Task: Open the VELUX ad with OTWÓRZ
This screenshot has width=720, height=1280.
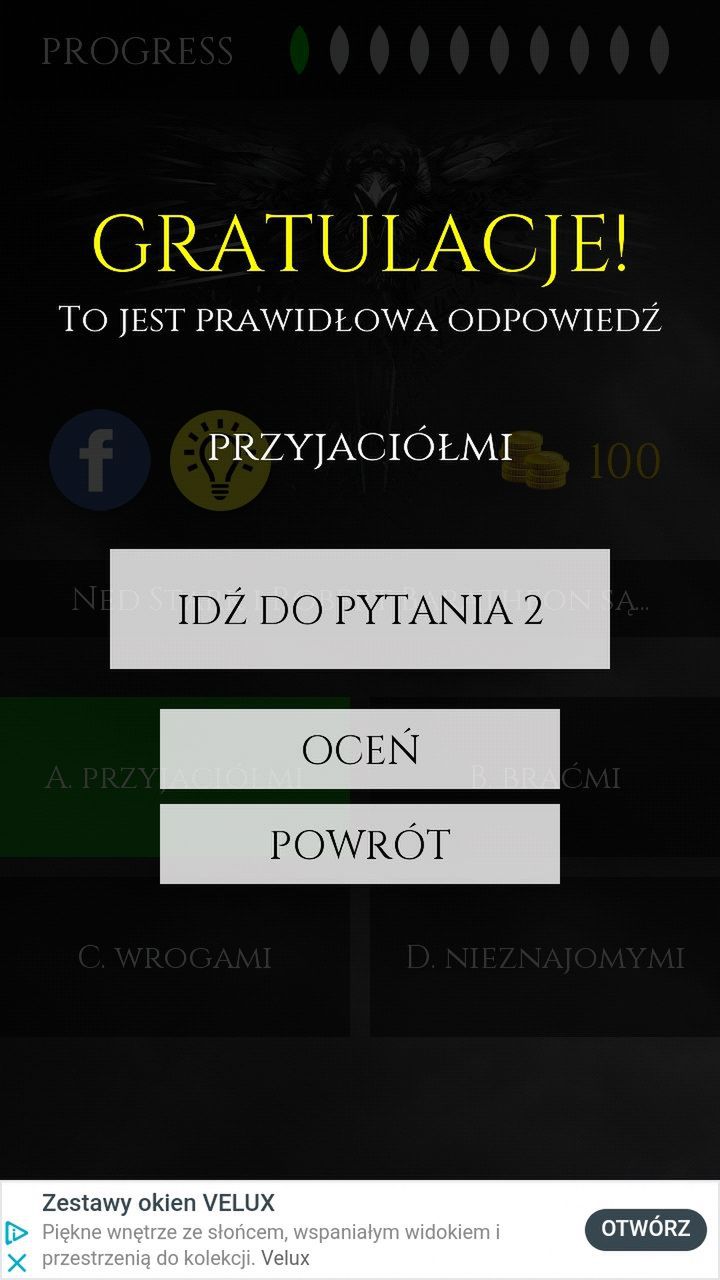Action: 645,1229
